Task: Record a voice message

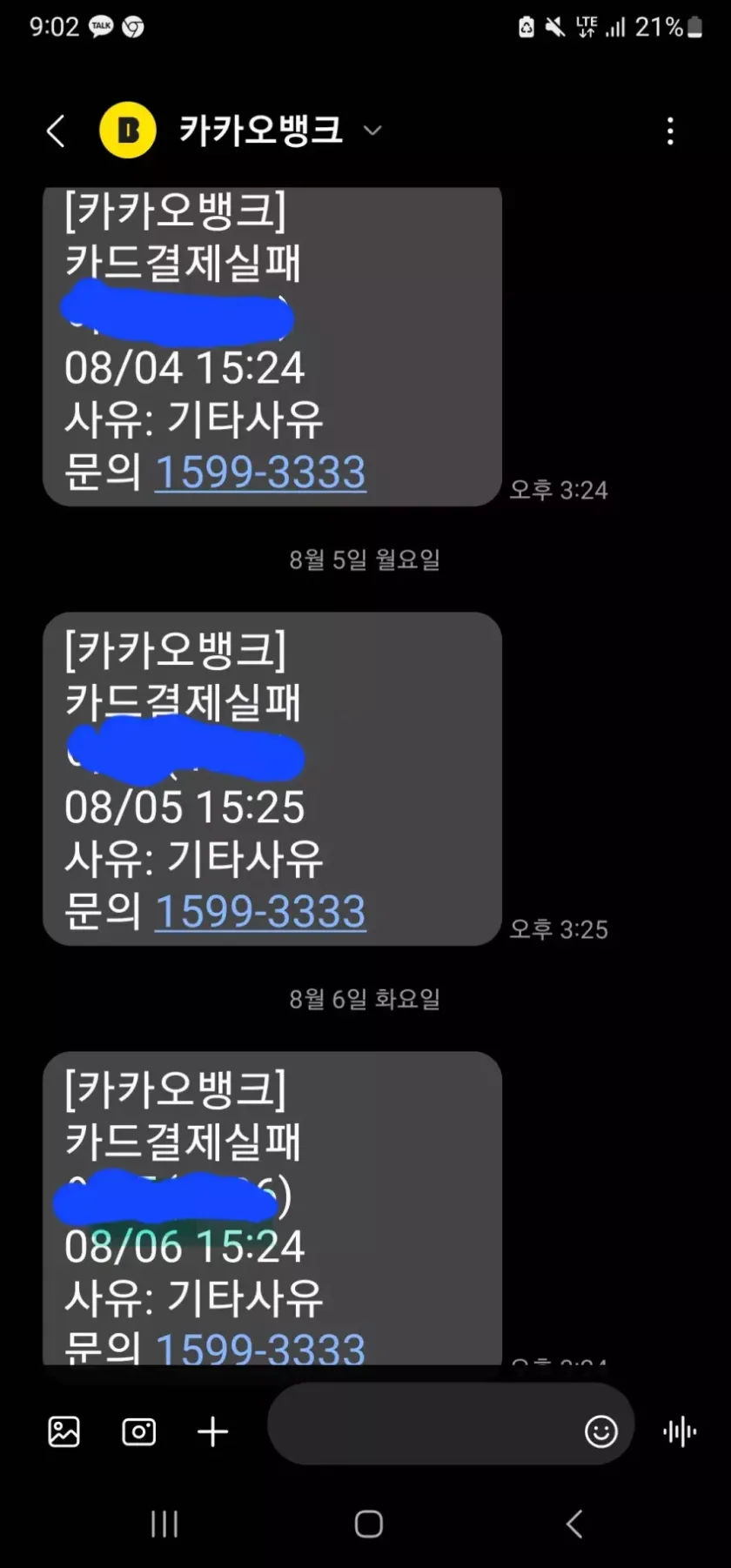Action: [680, 1431]
